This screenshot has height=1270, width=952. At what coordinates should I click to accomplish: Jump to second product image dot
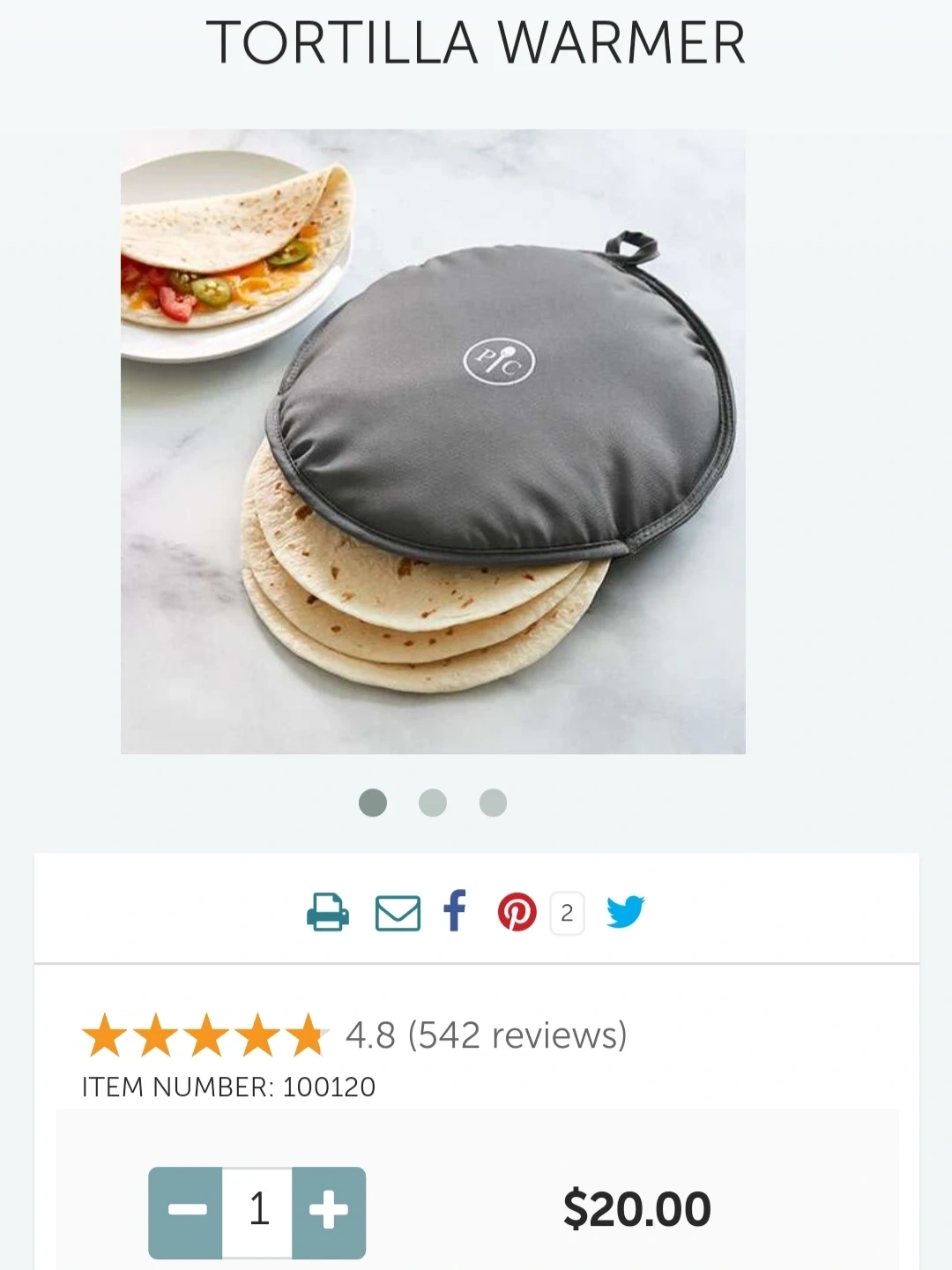[x=433, y=803]
